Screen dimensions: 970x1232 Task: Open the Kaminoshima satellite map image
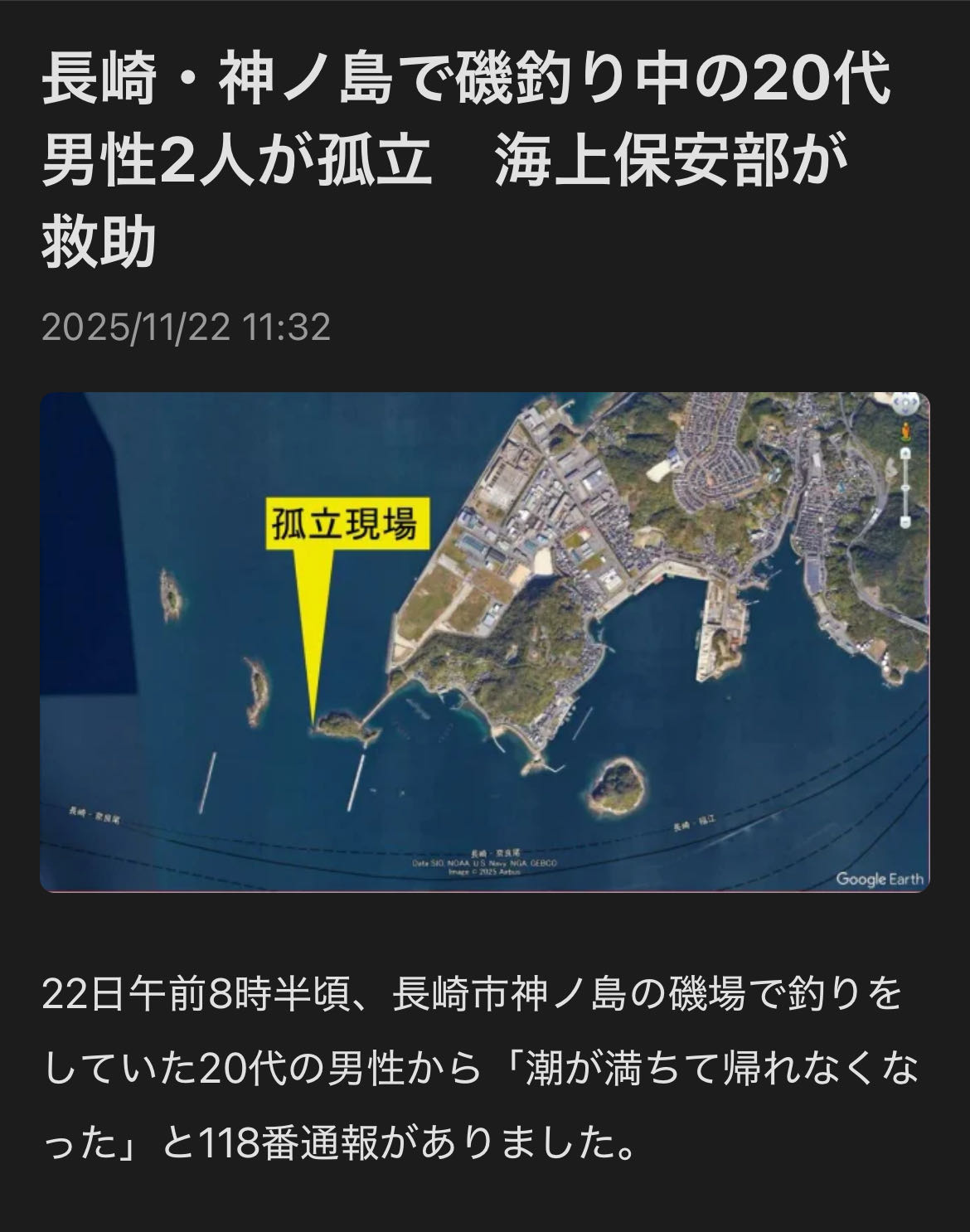point(485,643)
